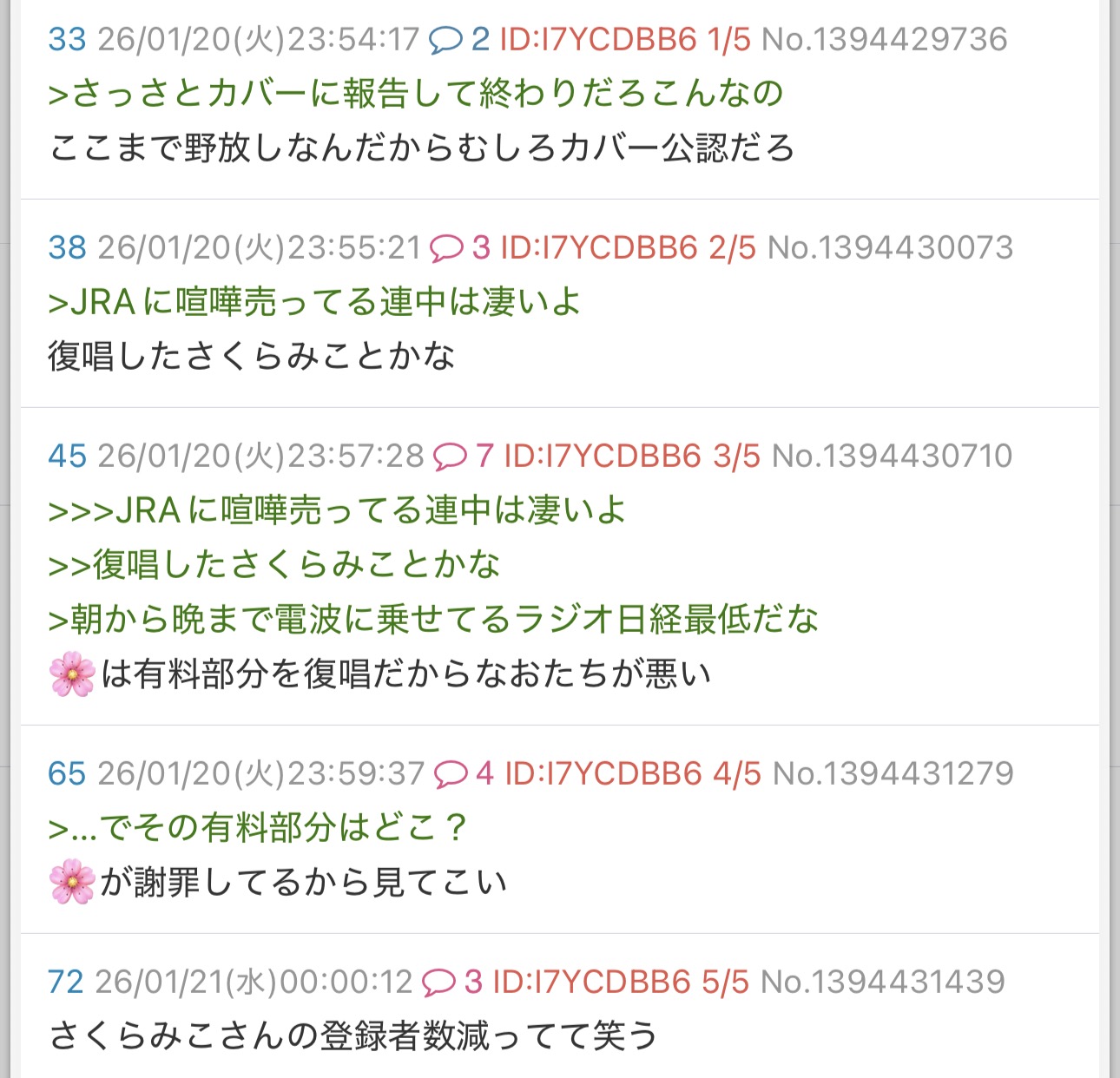
Task: View the 3 replies to post 72
Action: click(451, 982)
